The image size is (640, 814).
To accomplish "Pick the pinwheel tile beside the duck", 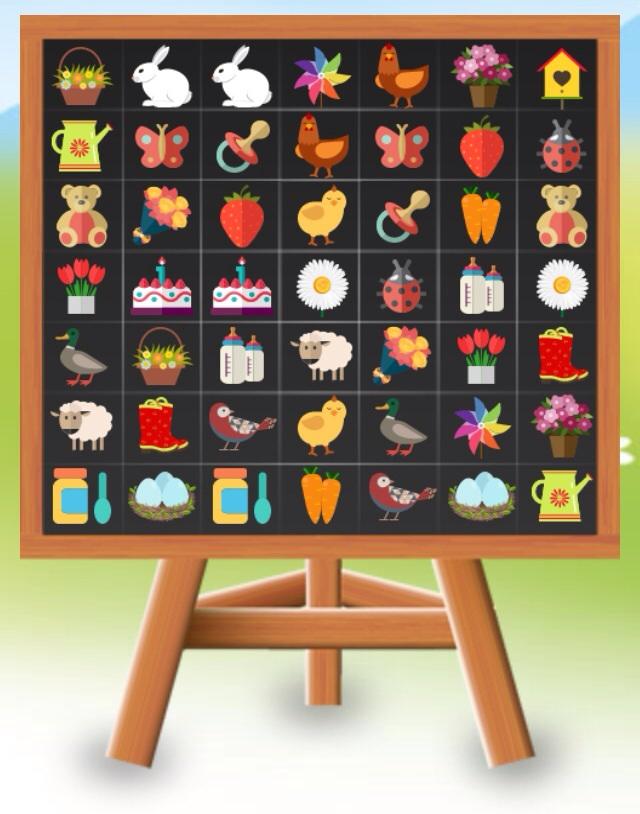I will [482, 427].
